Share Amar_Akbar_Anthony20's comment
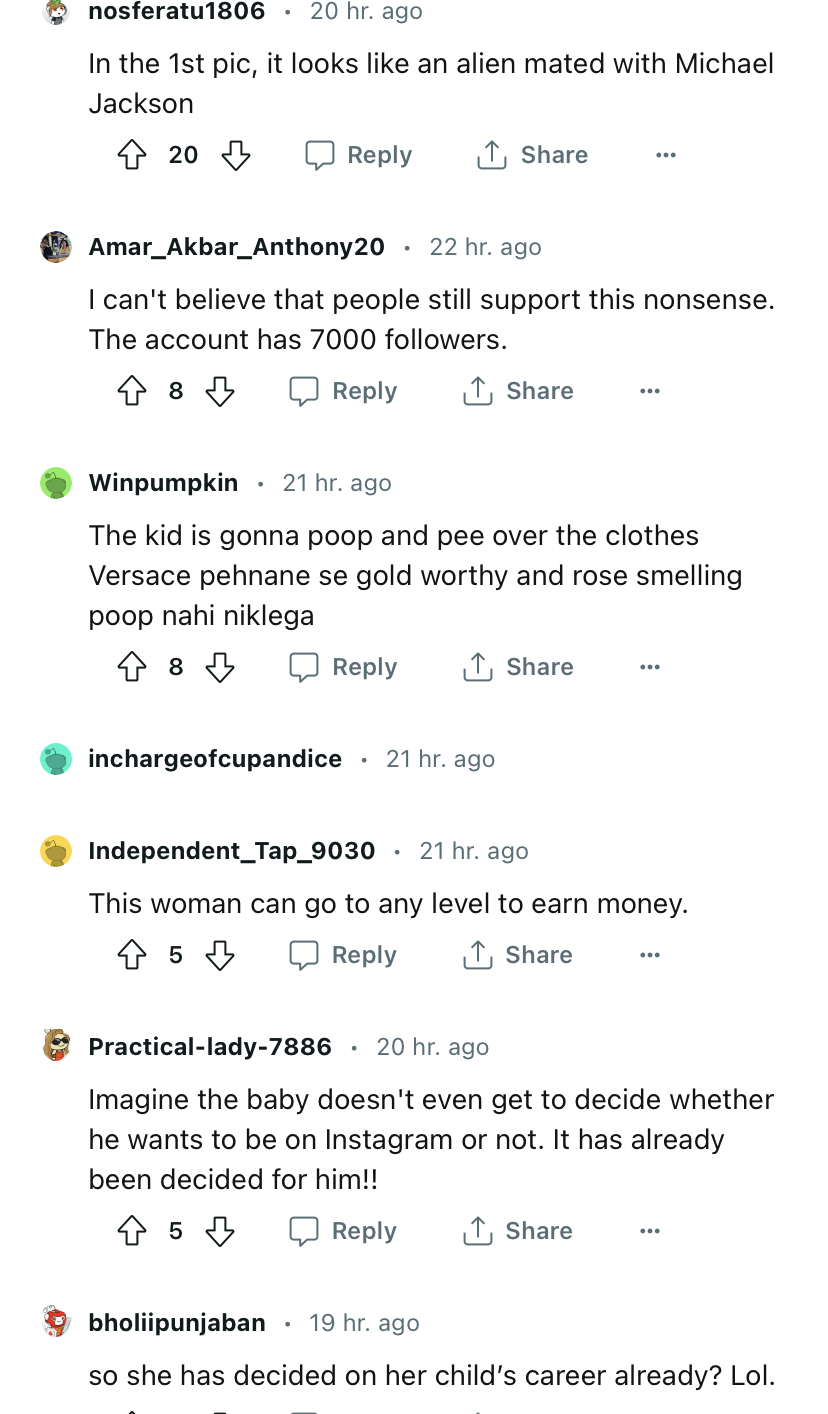The image size is (828, 1414). click(x=518, y=391)
